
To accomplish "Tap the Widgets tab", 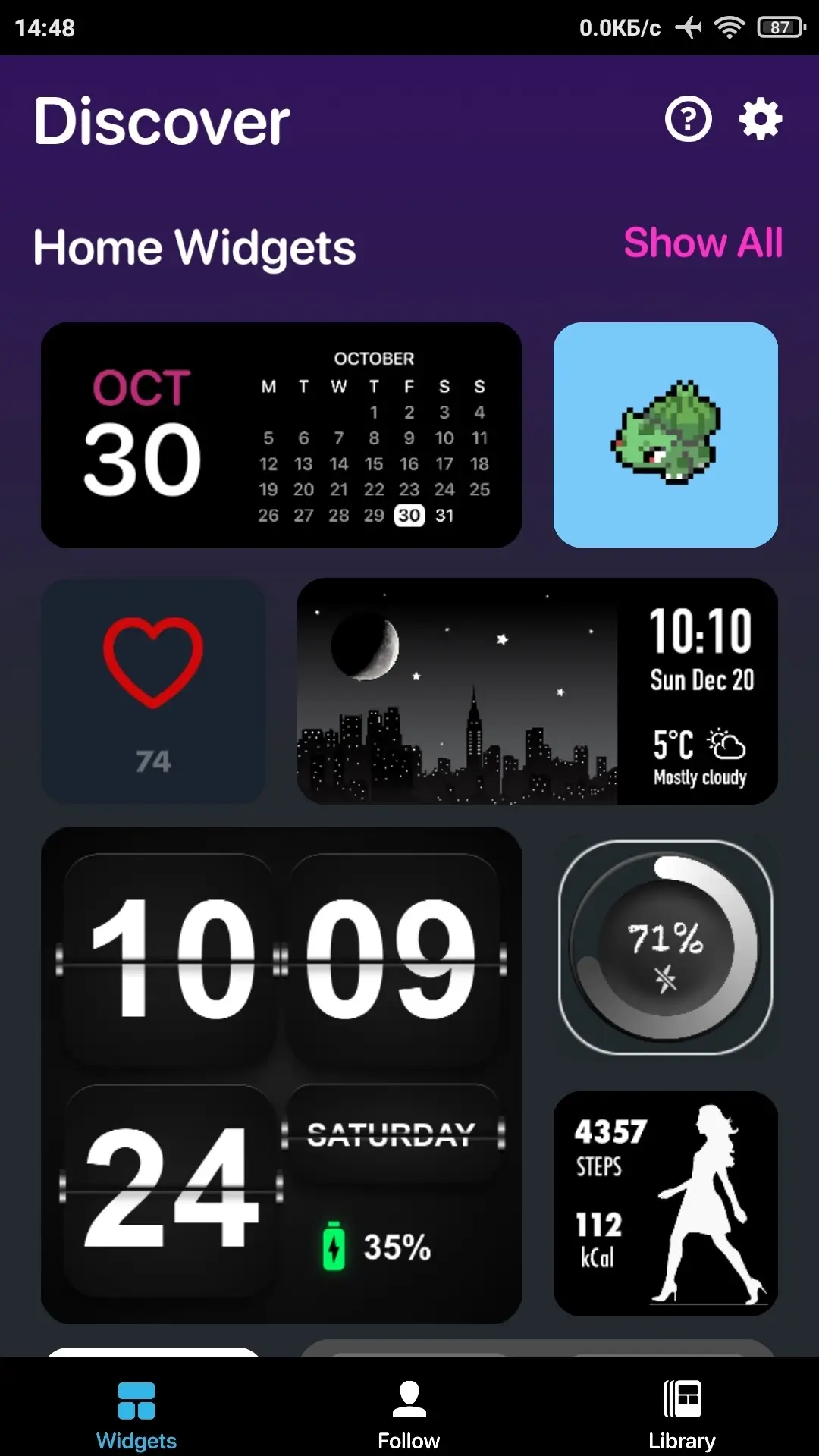I will [136, 1415].
